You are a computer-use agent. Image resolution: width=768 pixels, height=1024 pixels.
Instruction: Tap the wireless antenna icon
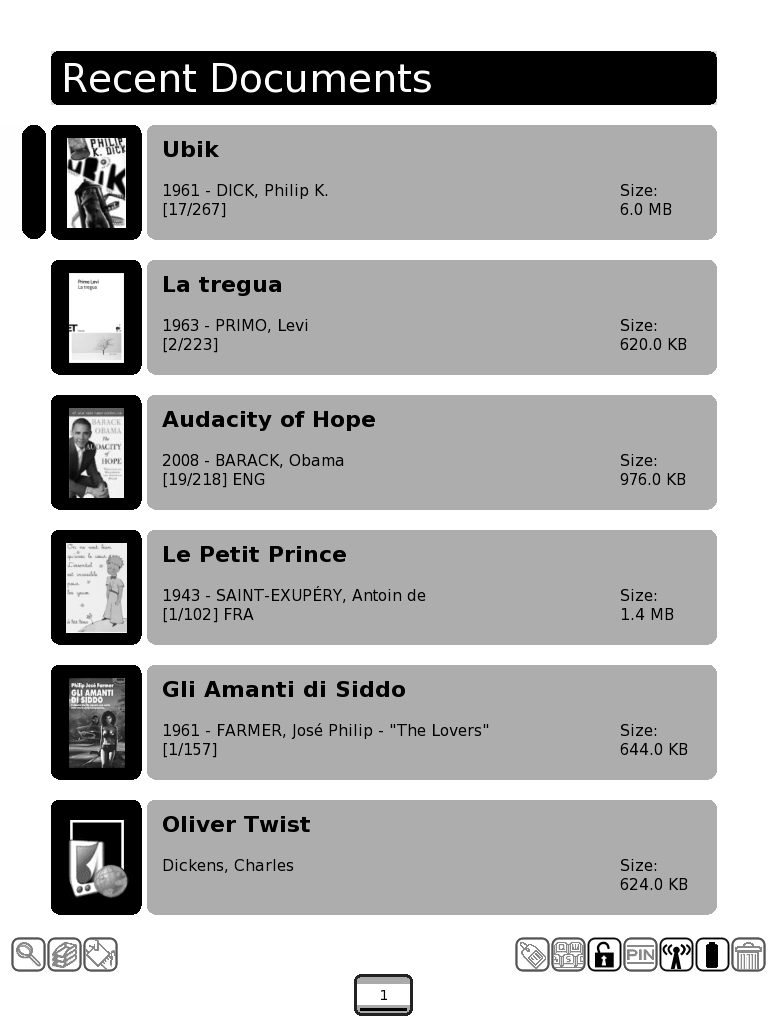coord(676,955)
